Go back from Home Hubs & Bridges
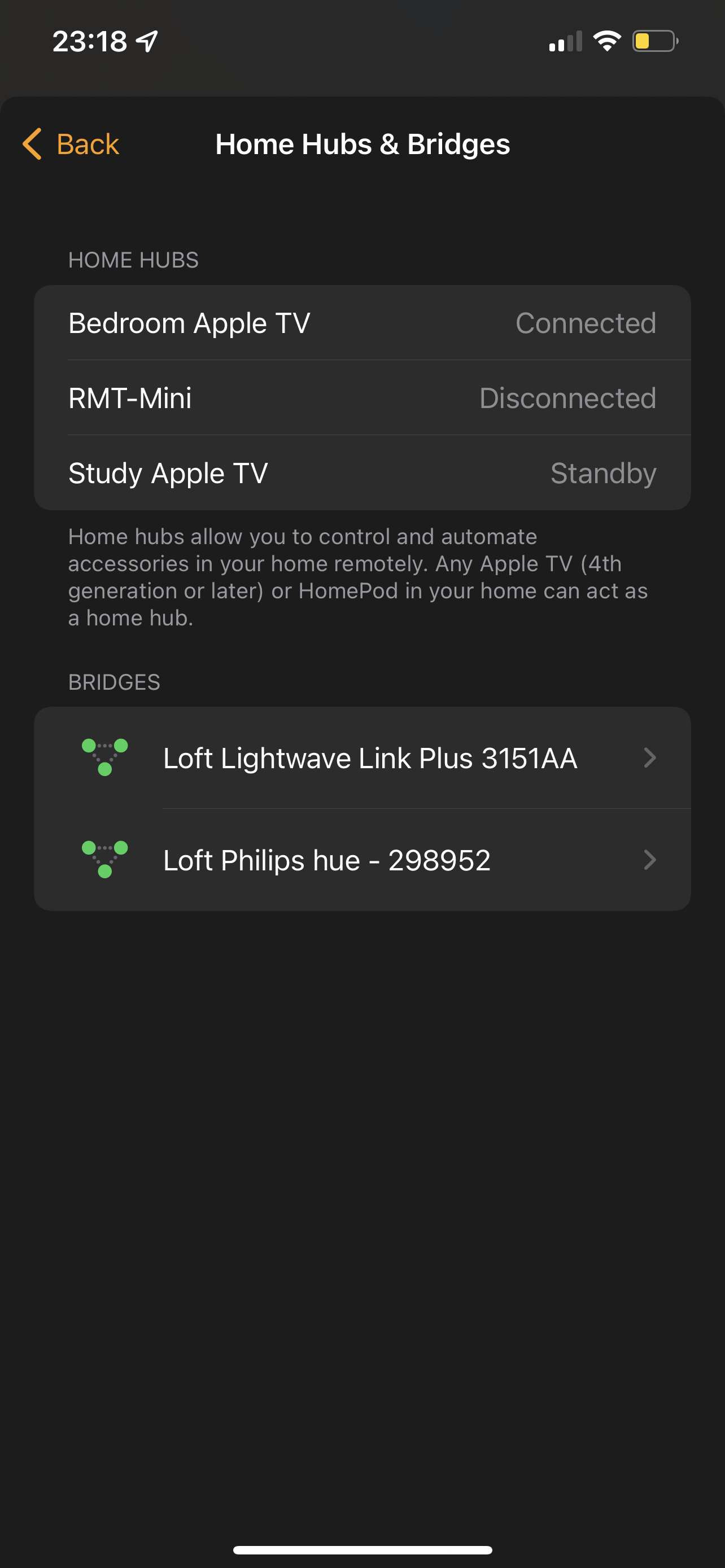 coord(71,144)
